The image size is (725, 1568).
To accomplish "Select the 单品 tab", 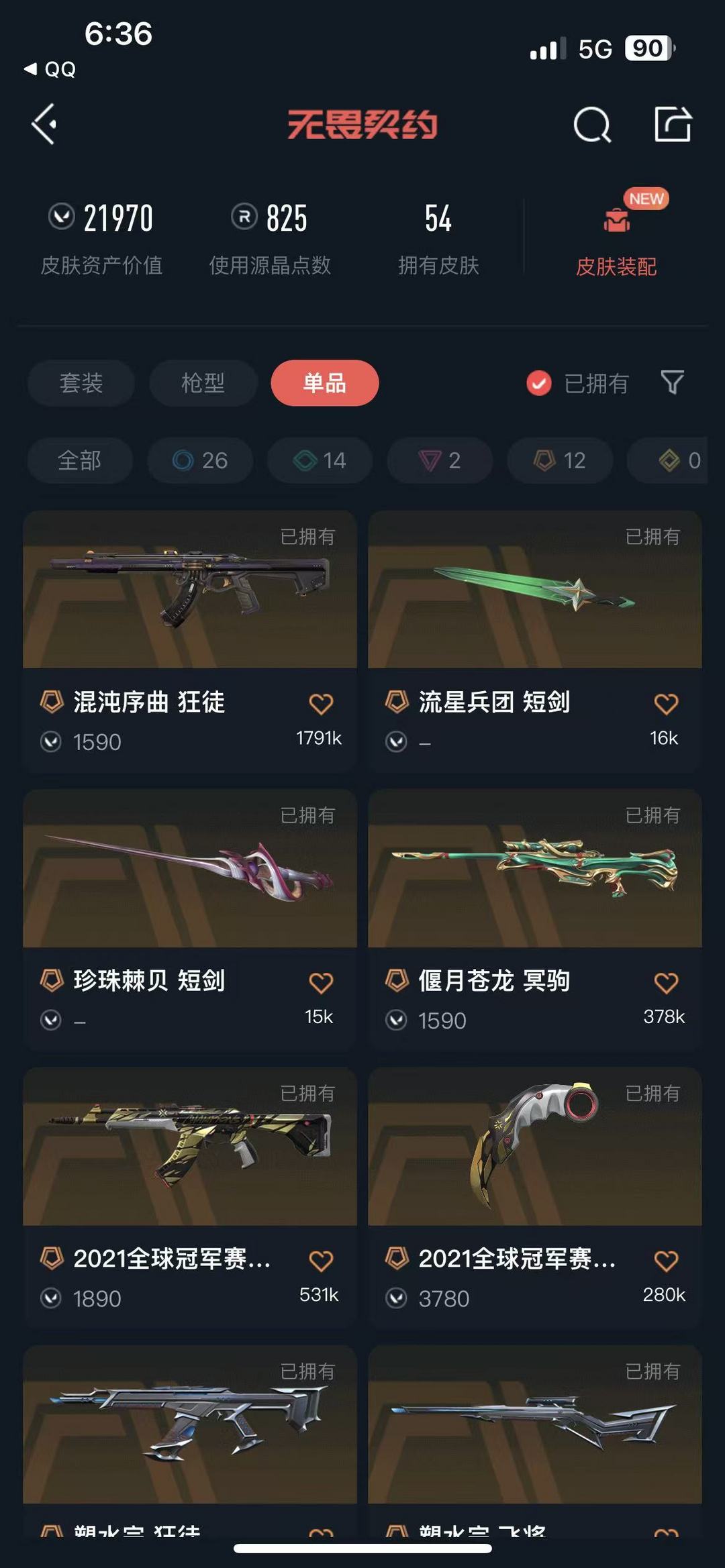I will [325, 383].
